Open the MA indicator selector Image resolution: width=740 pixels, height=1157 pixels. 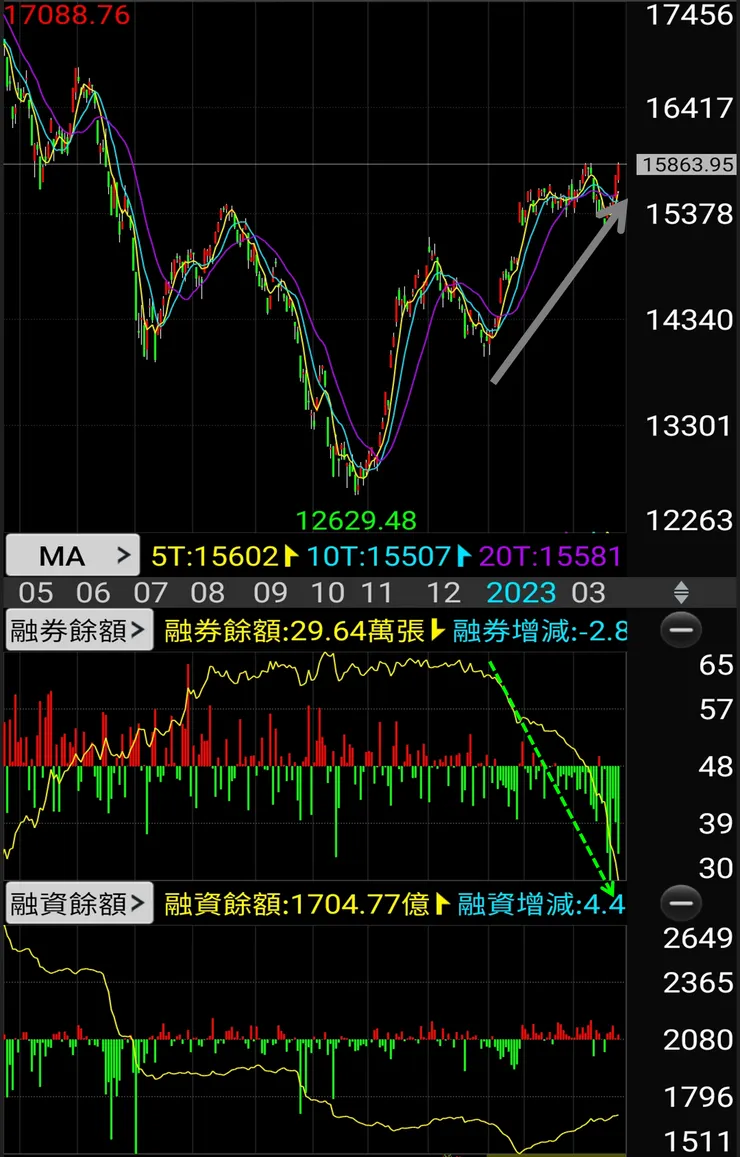73,555
